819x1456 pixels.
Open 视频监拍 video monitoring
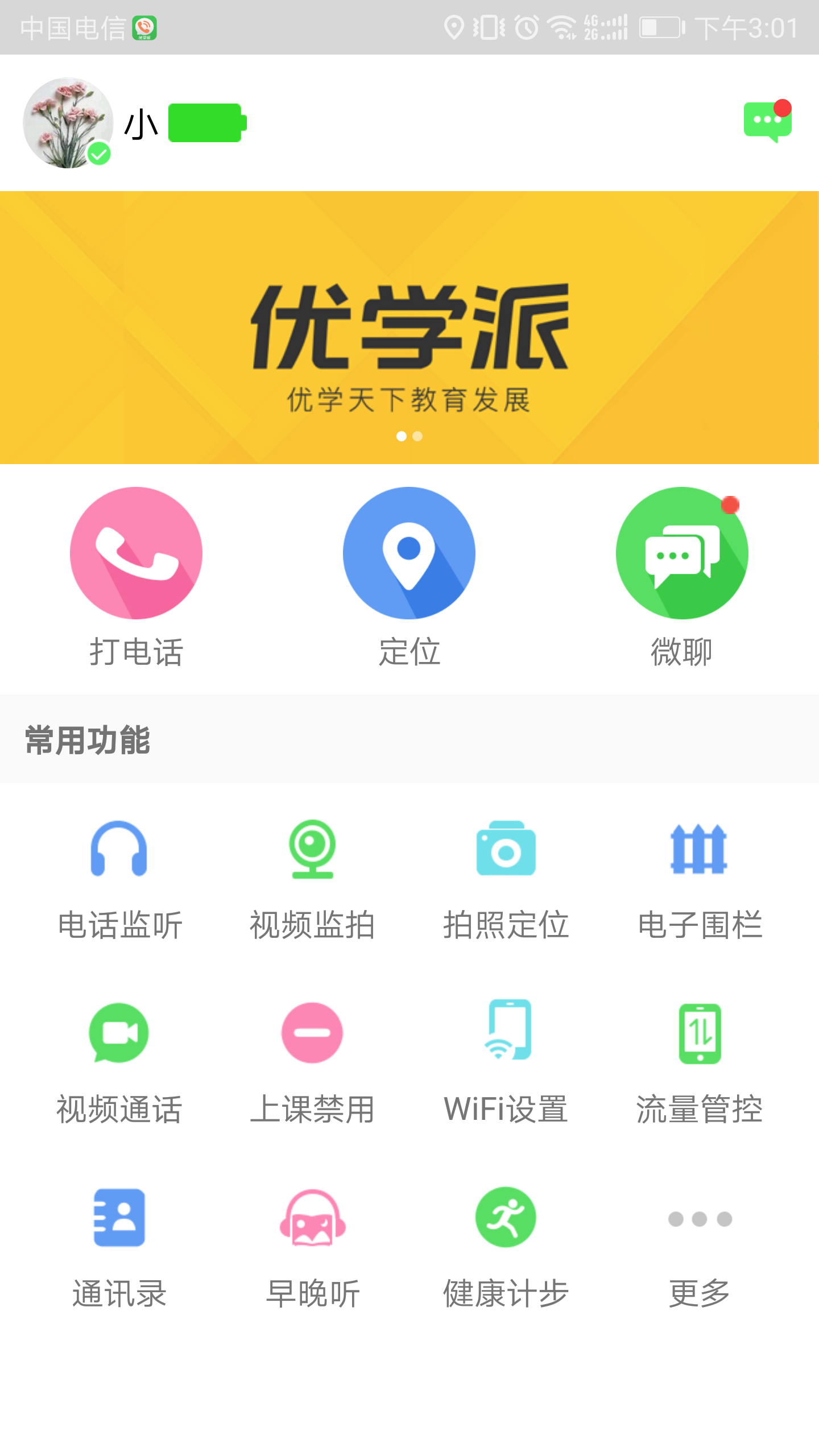pos(312,878)
